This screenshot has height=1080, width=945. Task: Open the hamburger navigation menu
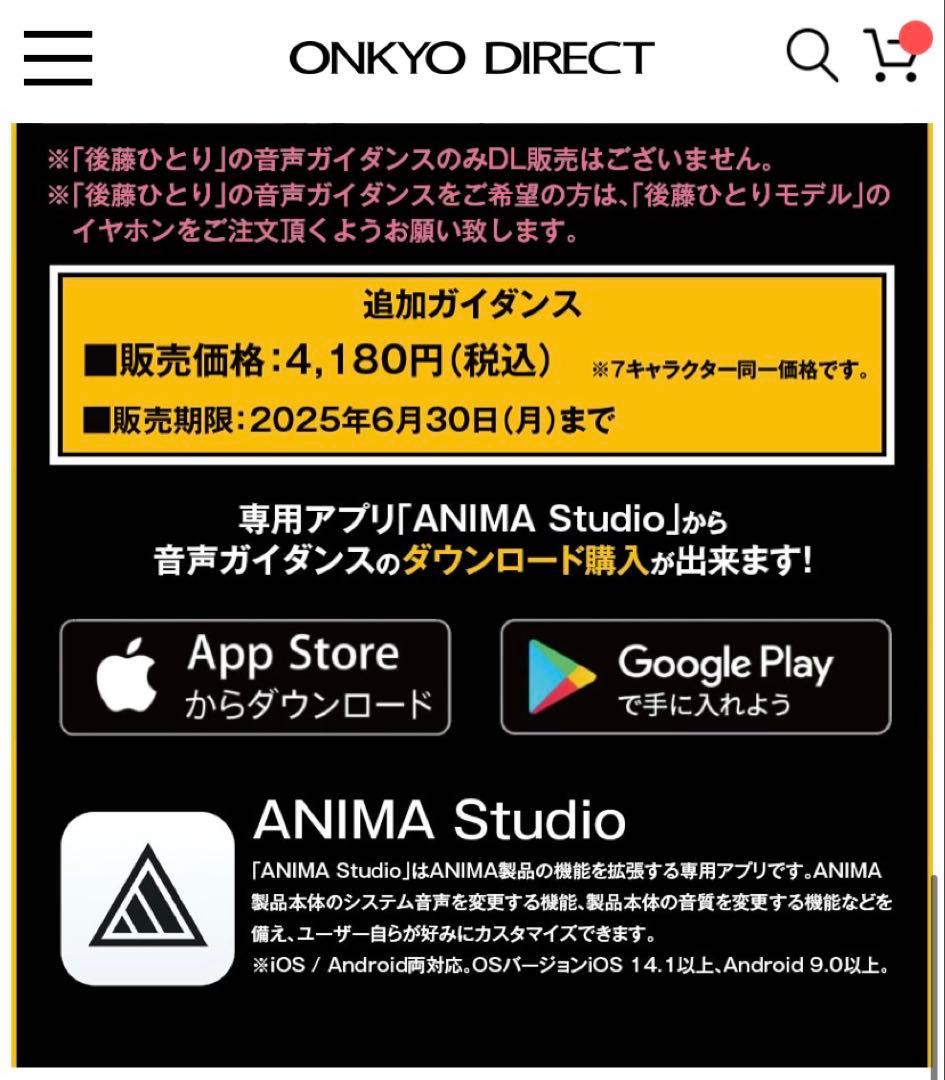point(57,56)
